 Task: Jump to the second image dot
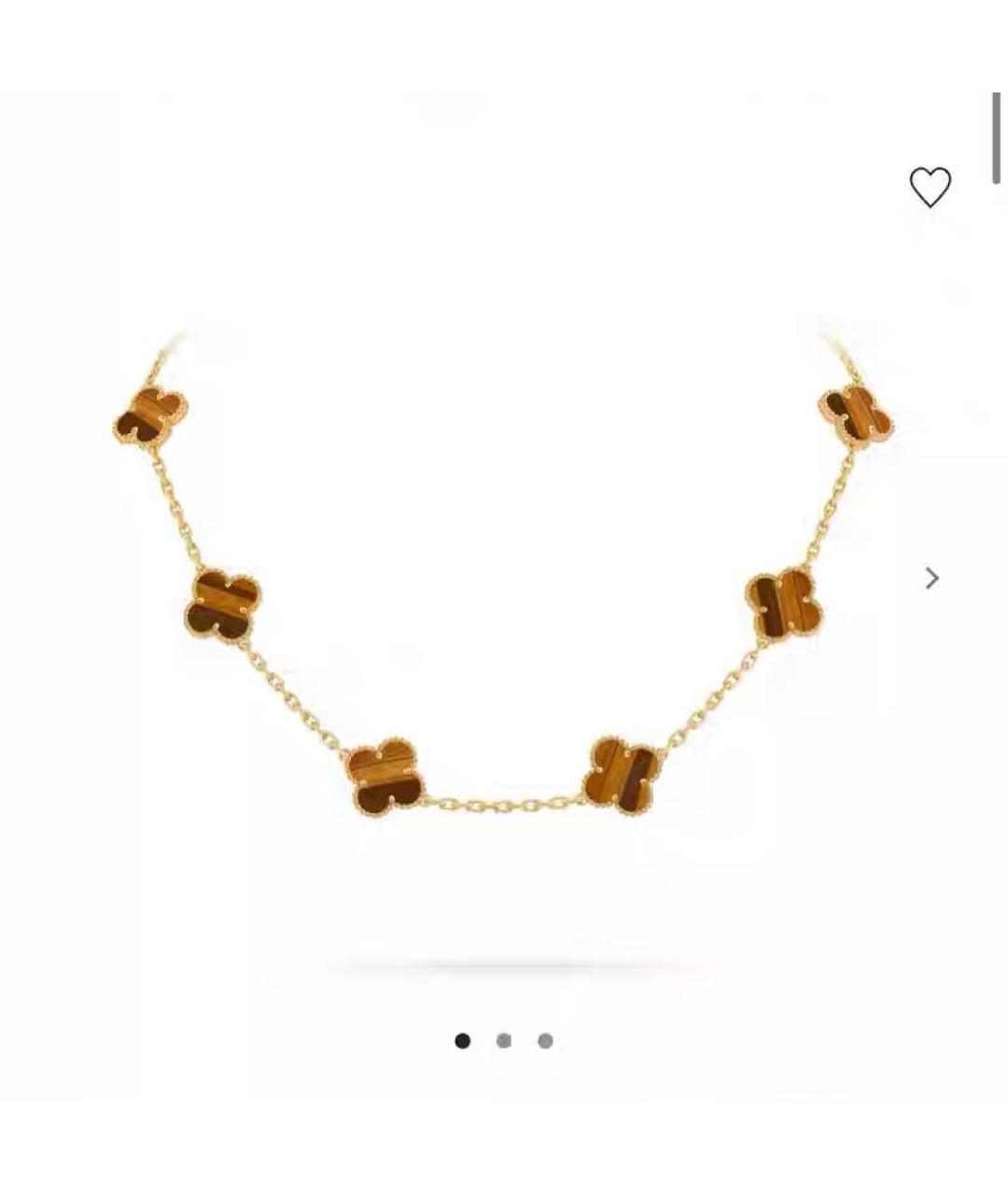pos(504,1041)
